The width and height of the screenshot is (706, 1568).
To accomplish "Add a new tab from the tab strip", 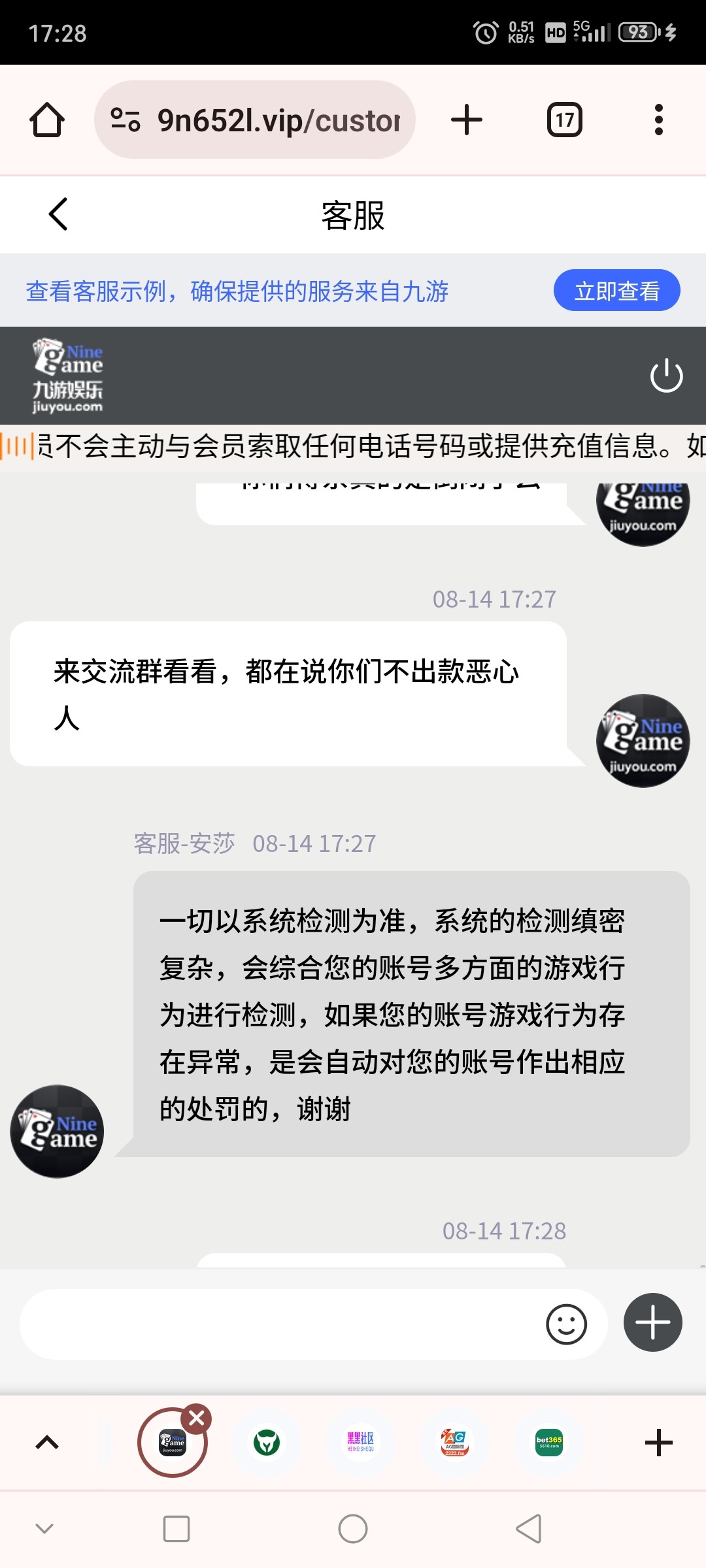I will pyautogui.click(x=658, y=1443).
